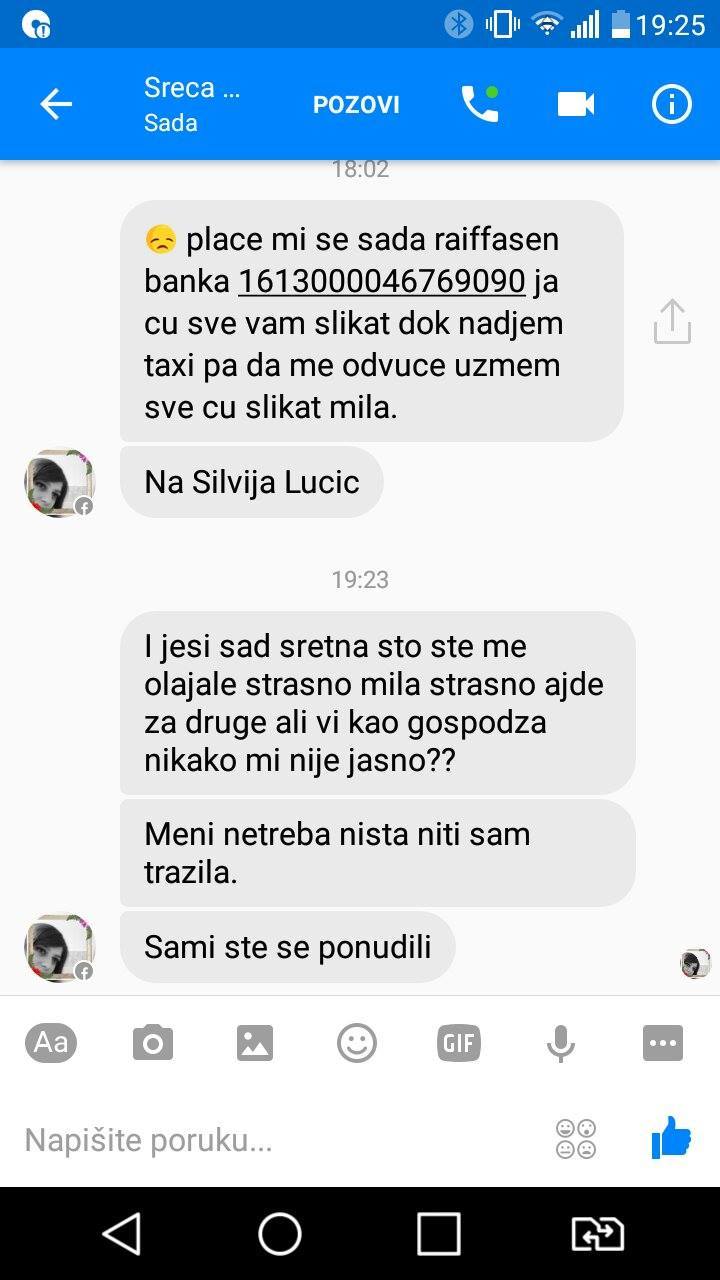The width and height of the screenshot is (720, 1280).
Task: Start a video call
Action: (x=576, y=104)
